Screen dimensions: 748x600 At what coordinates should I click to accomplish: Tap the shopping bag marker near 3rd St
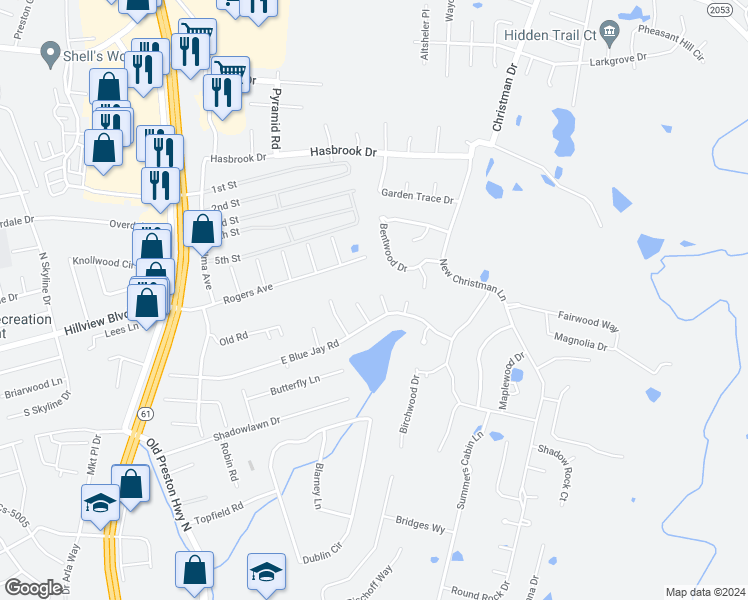202,229
